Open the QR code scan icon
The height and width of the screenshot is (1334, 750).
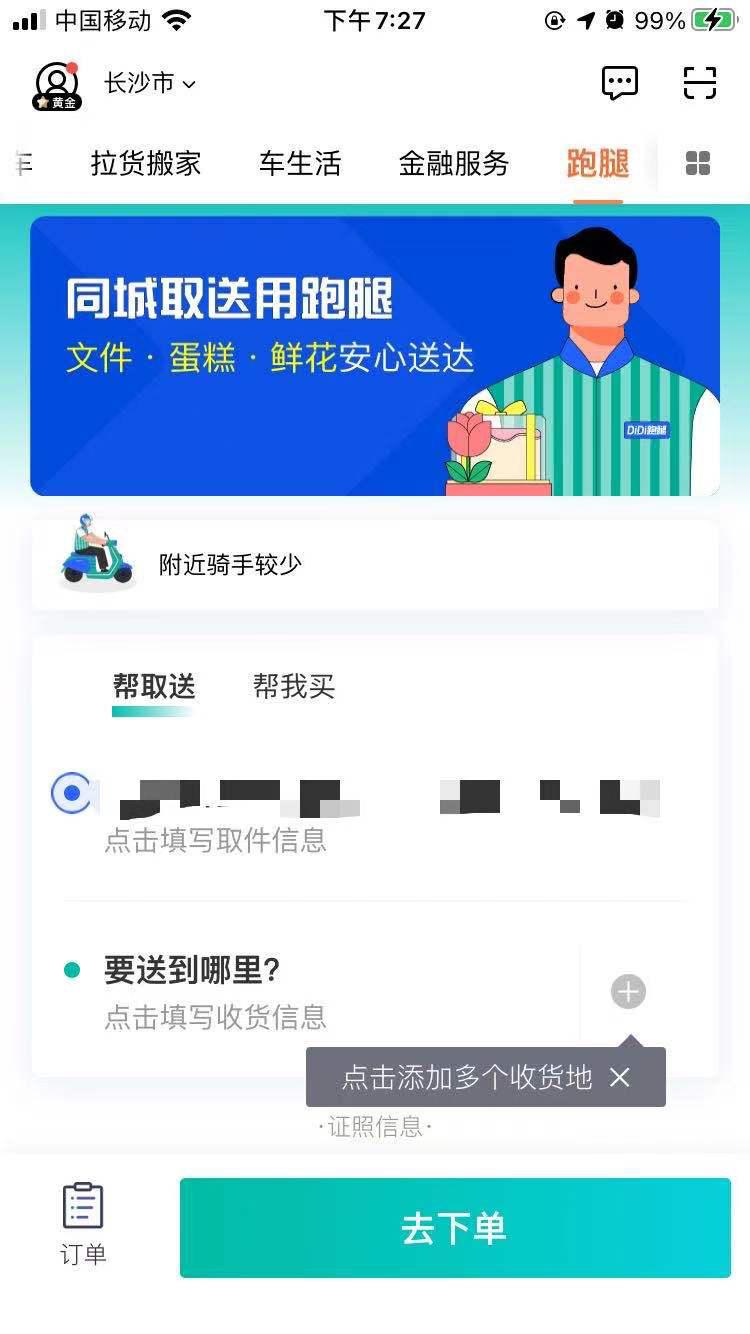pyautogui.click(x=701, y=84)
